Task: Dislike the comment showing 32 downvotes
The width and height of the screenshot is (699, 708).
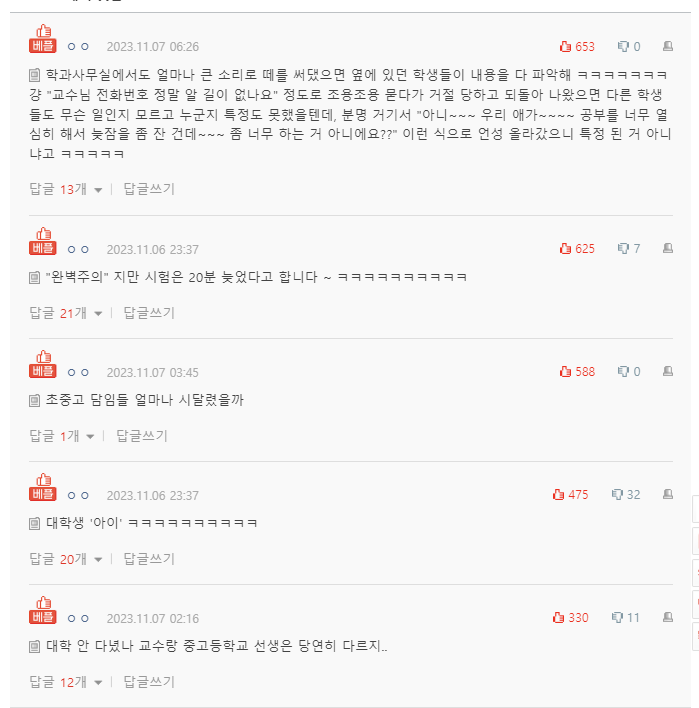Action: click(x=617, y=495)
